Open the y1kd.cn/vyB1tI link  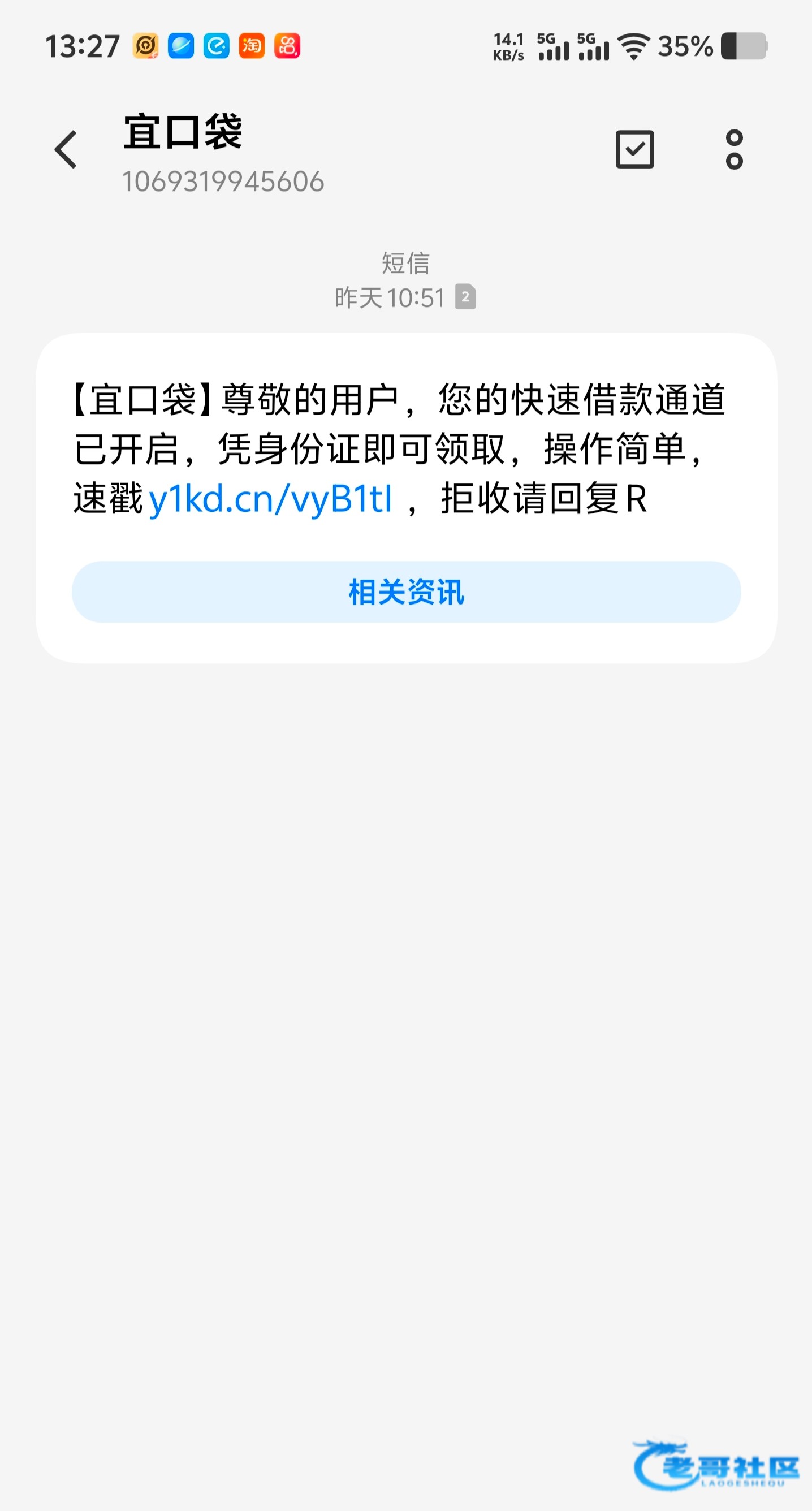270,500
